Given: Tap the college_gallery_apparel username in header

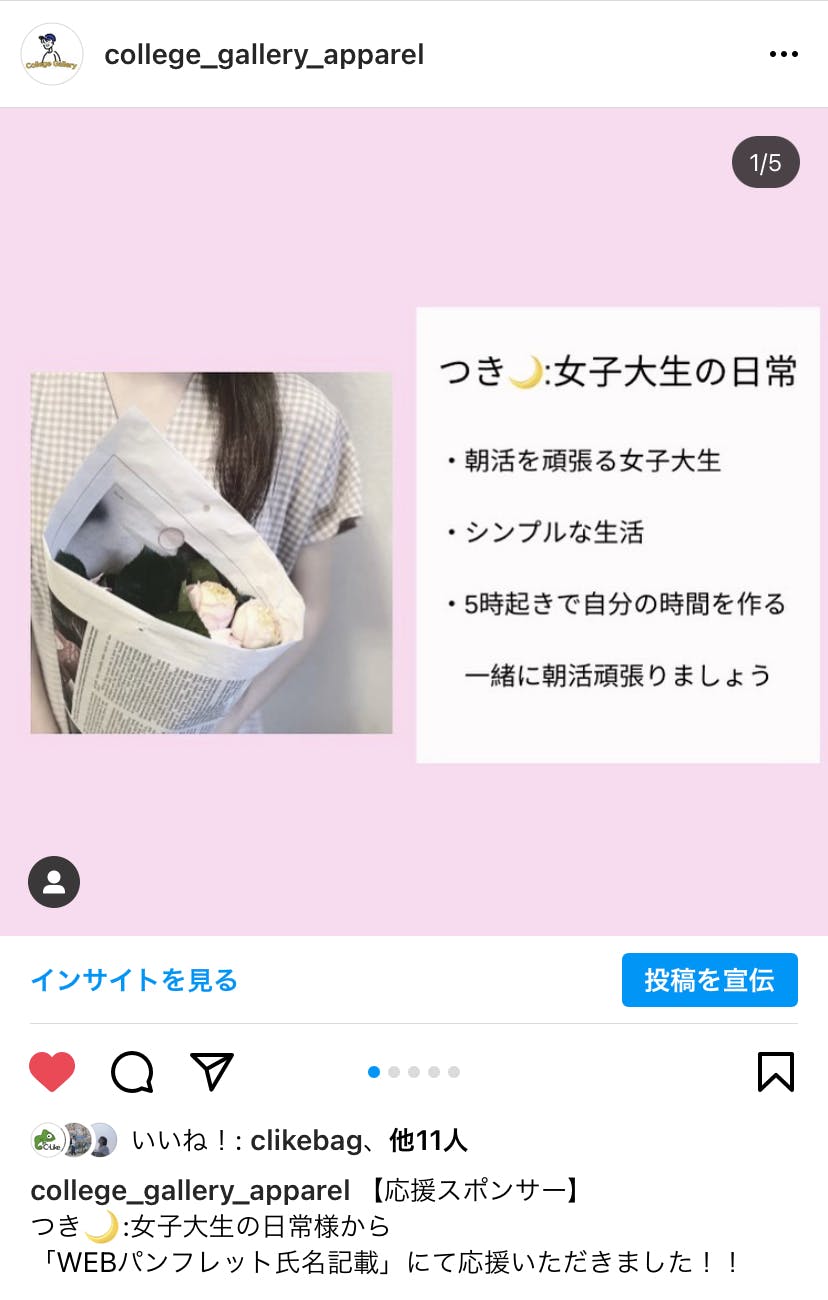Looking at the screenshot, I should pyautogui.click(x=264, y=54).
